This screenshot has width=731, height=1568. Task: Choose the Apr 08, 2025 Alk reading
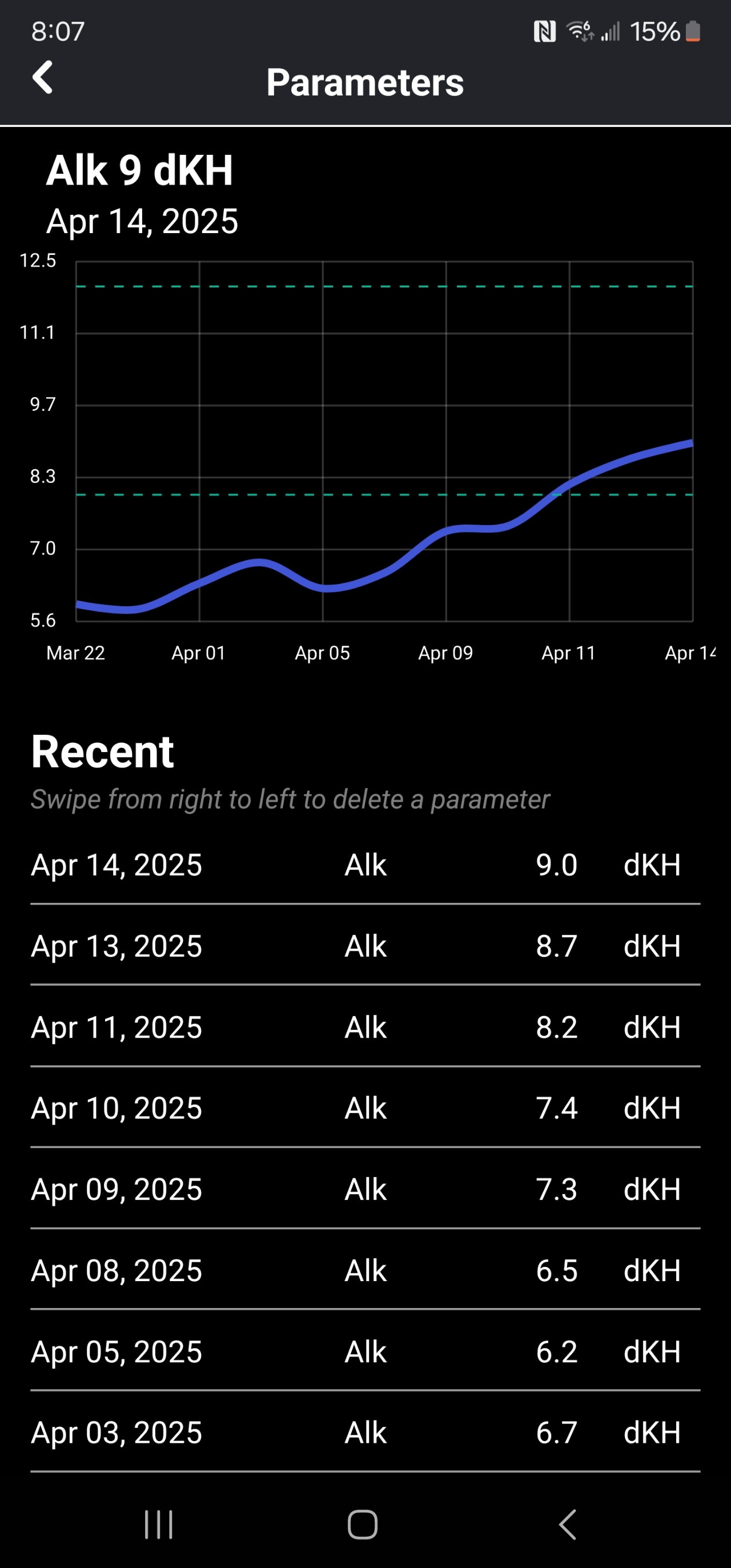[x=365, y=1271]
